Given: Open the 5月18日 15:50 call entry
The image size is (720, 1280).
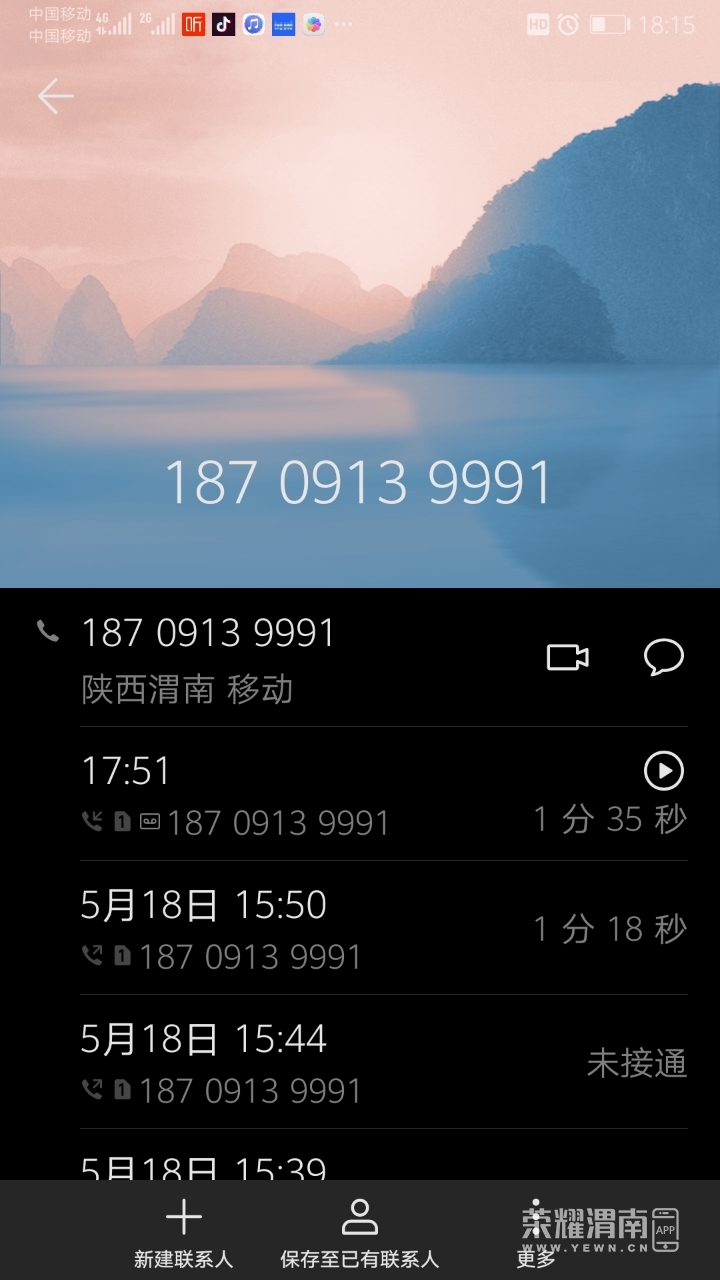Looking at the screenshot, I should coord(300,929).
